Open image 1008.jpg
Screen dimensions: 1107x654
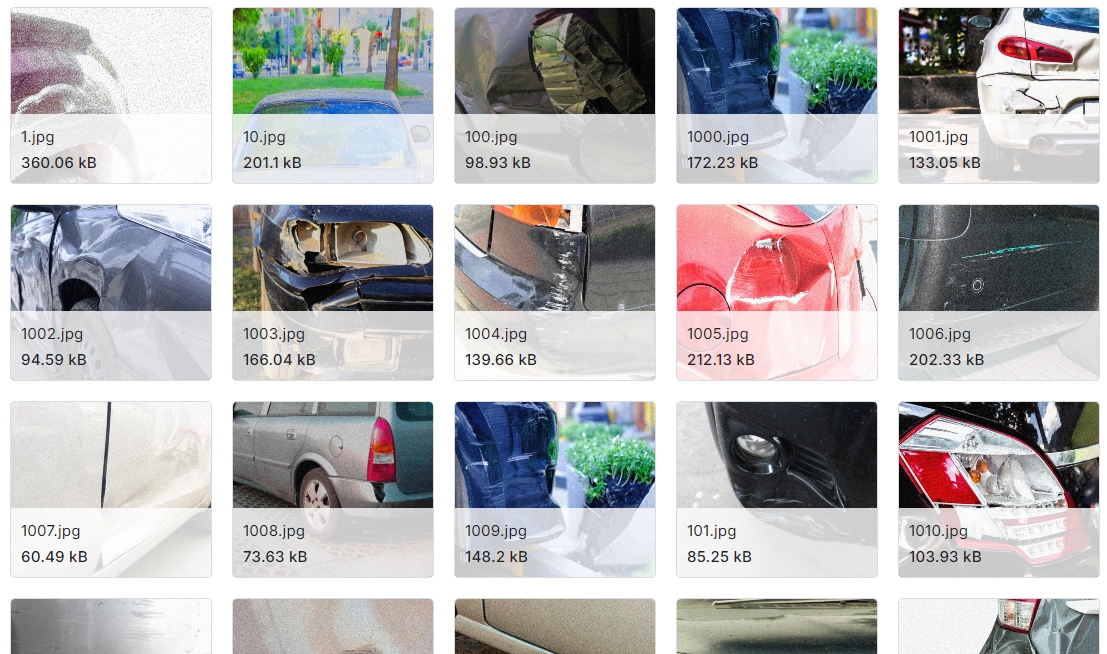(333, 489)
